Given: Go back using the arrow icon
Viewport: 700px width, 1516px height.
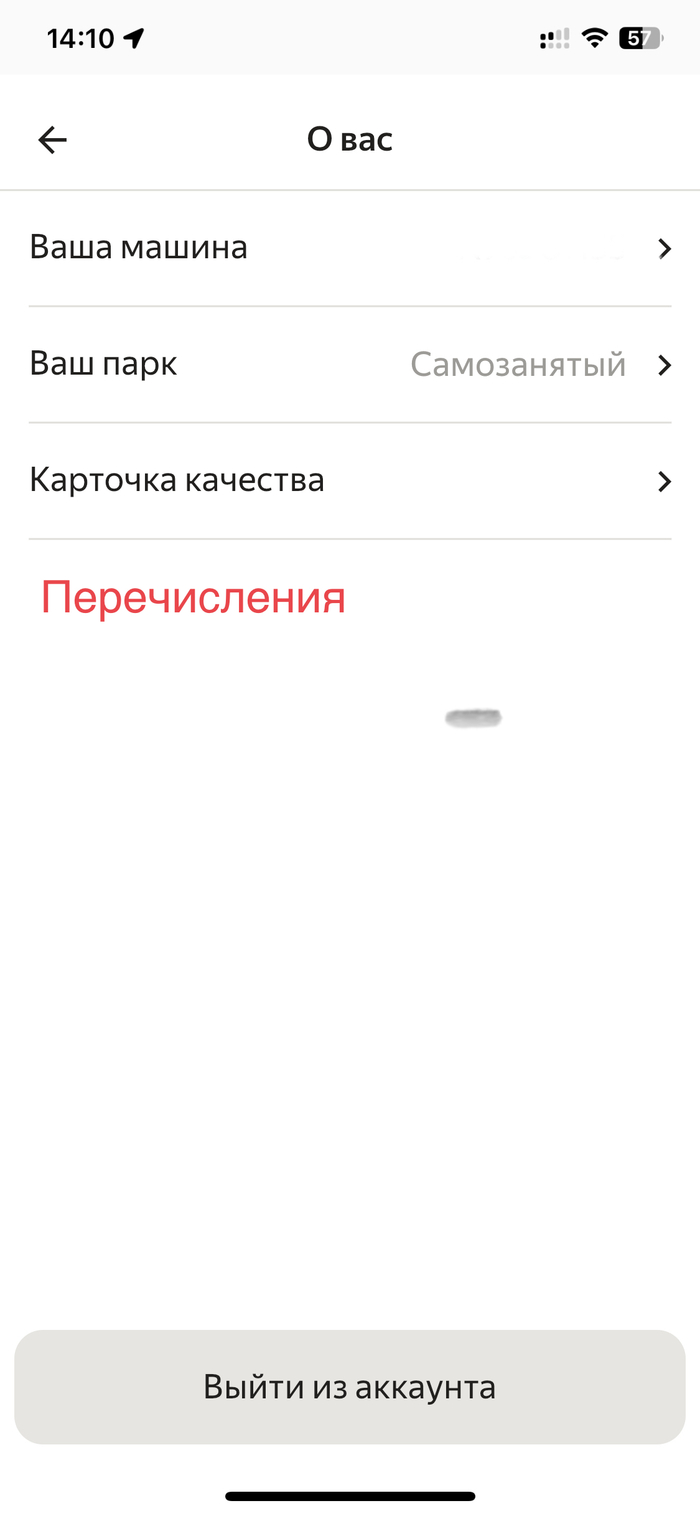Looking at the screenshot, I should pyautogui.click(x=52, y=140).
